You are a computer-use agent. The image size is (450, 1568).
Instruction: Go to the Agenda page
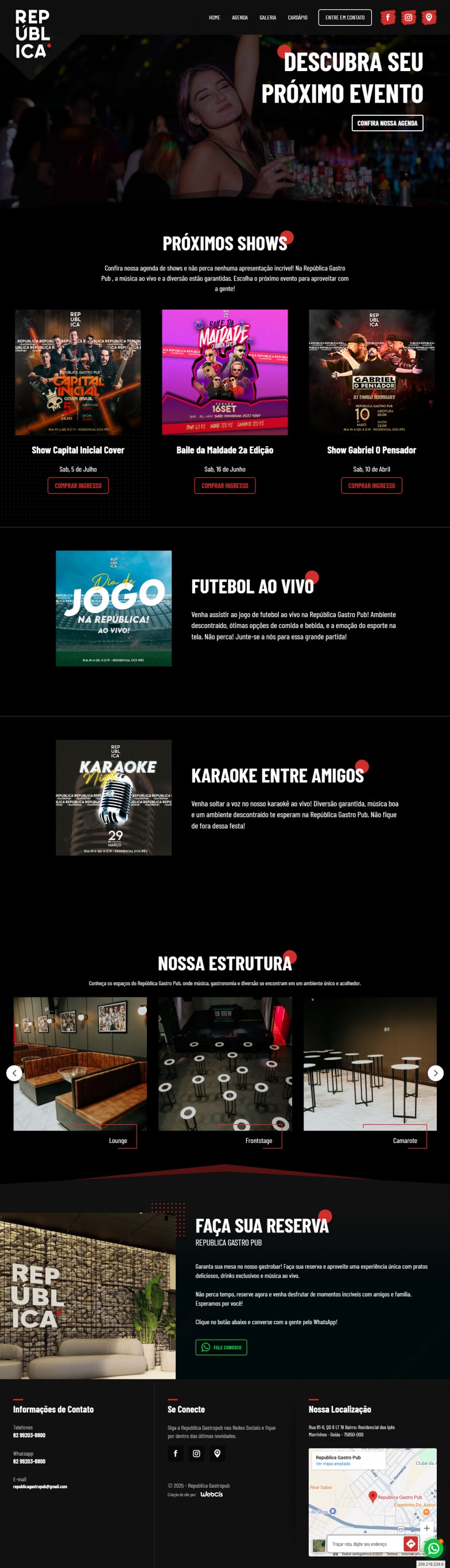tap(239, 18)
